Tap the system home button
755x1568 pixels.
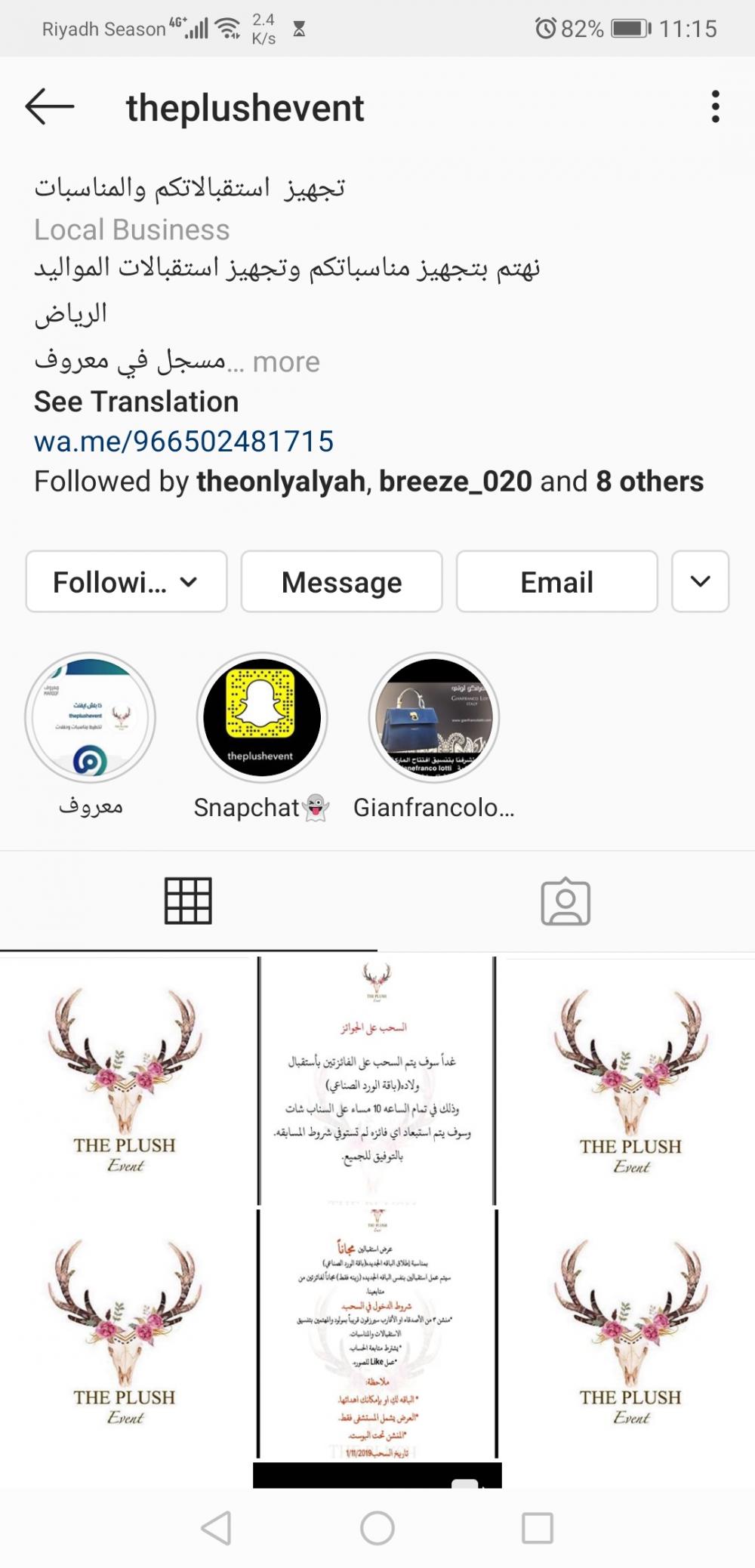pyautogui.click(x=377, y=1528)
